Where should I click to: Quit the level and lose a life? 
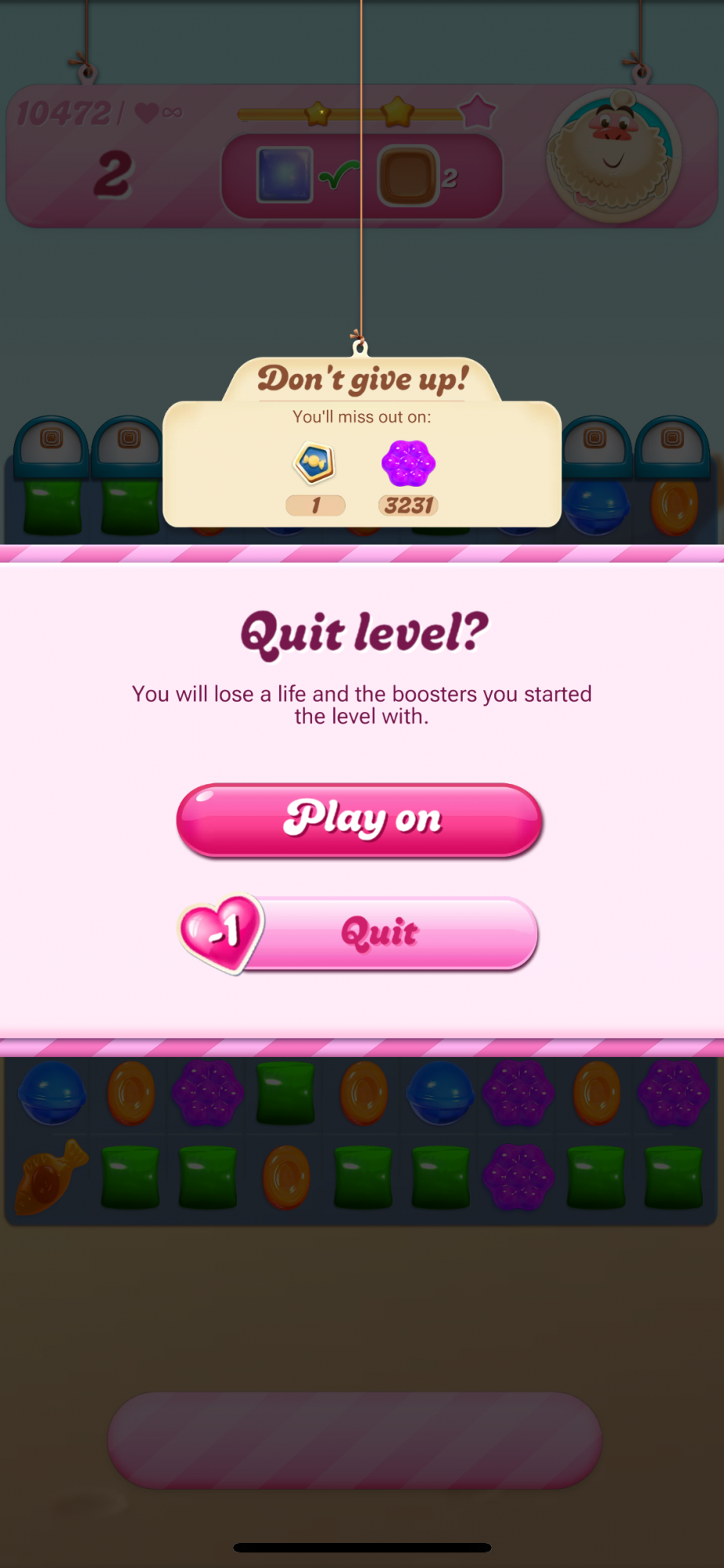[x=379, y=933]
